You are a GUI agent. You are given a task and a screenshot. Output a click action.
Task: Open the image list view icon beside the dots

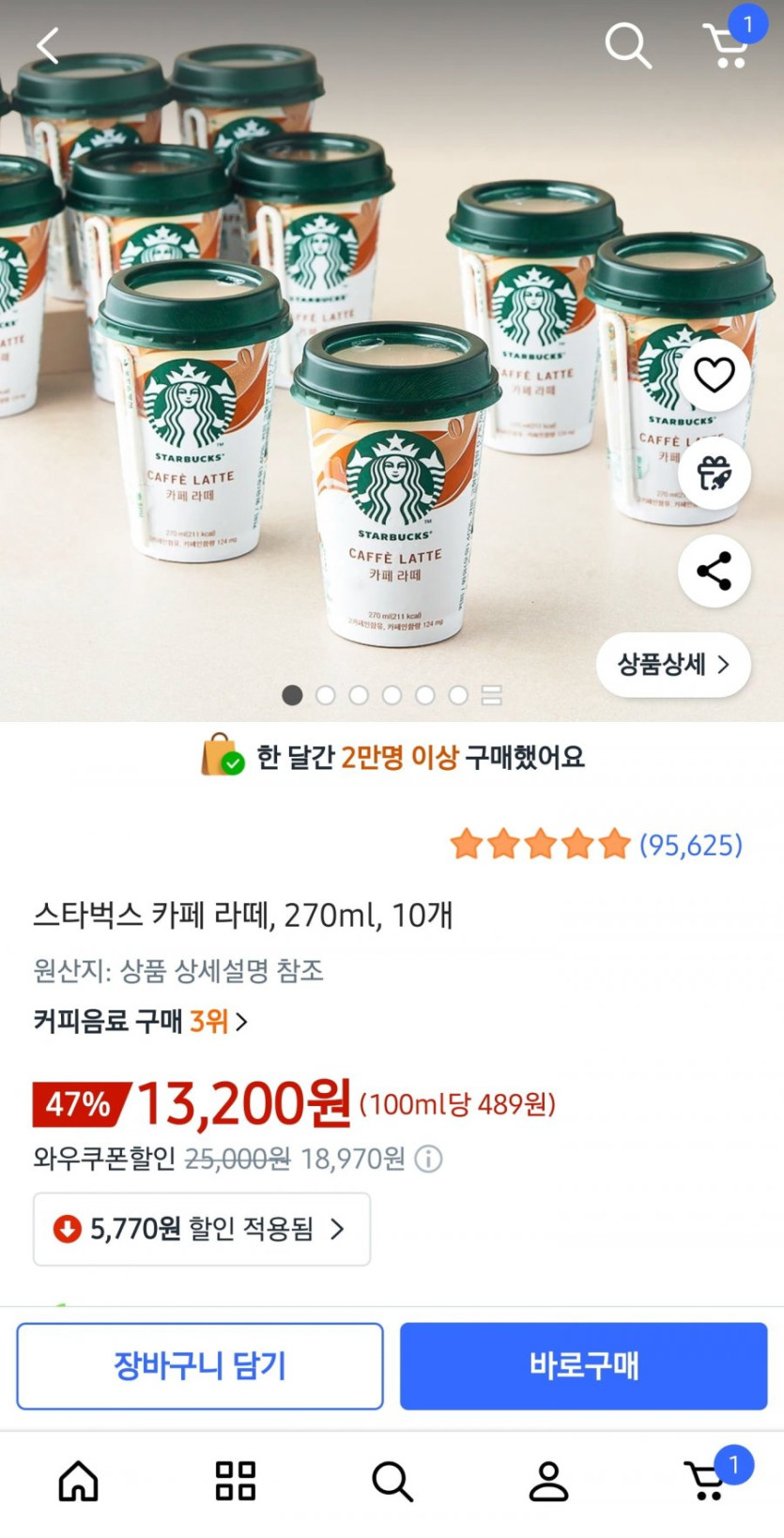(x=490, y=696)
